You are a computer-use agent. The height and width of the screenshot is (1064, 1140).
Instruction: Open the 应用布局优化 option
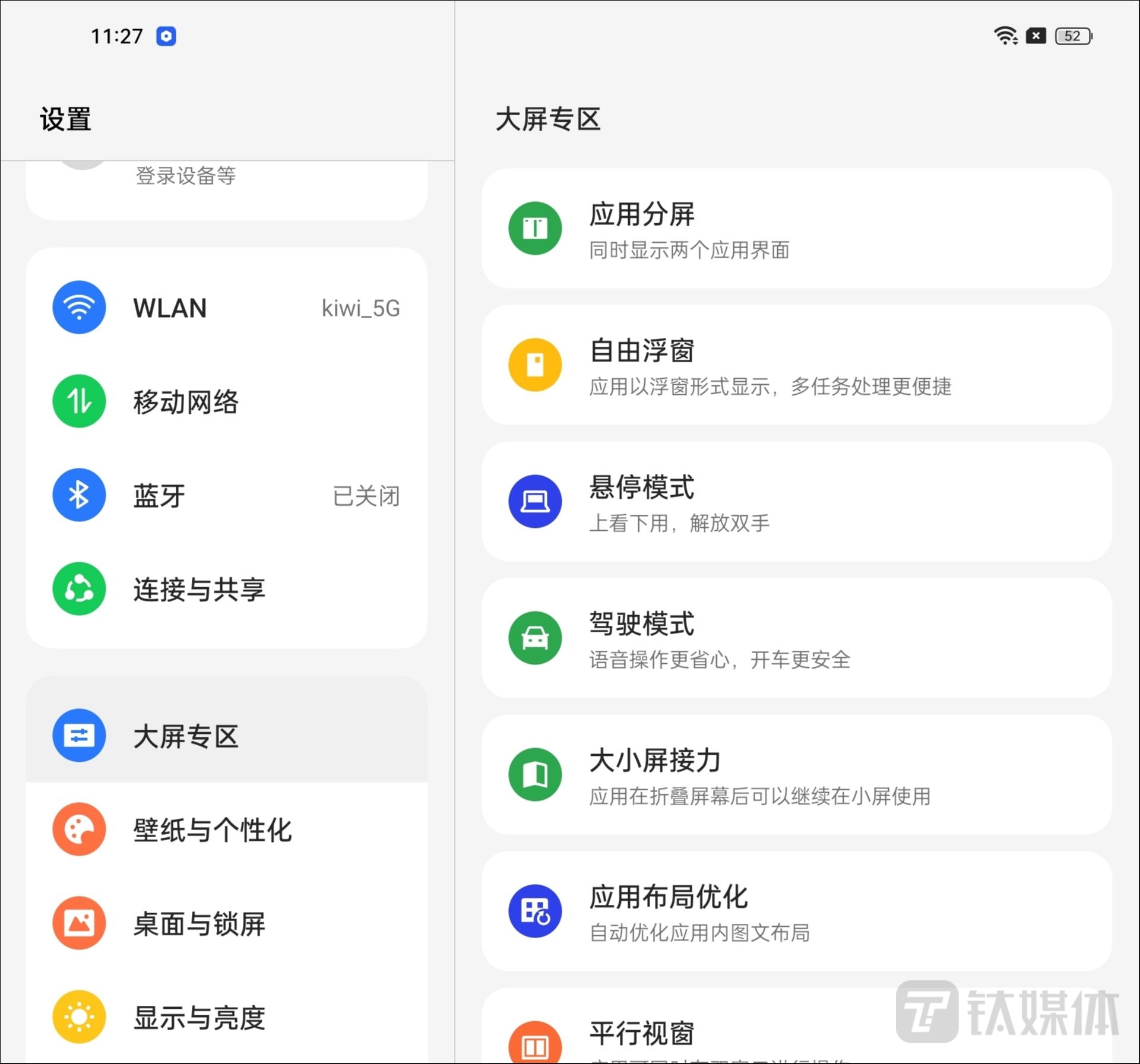[x=796, y=911]
